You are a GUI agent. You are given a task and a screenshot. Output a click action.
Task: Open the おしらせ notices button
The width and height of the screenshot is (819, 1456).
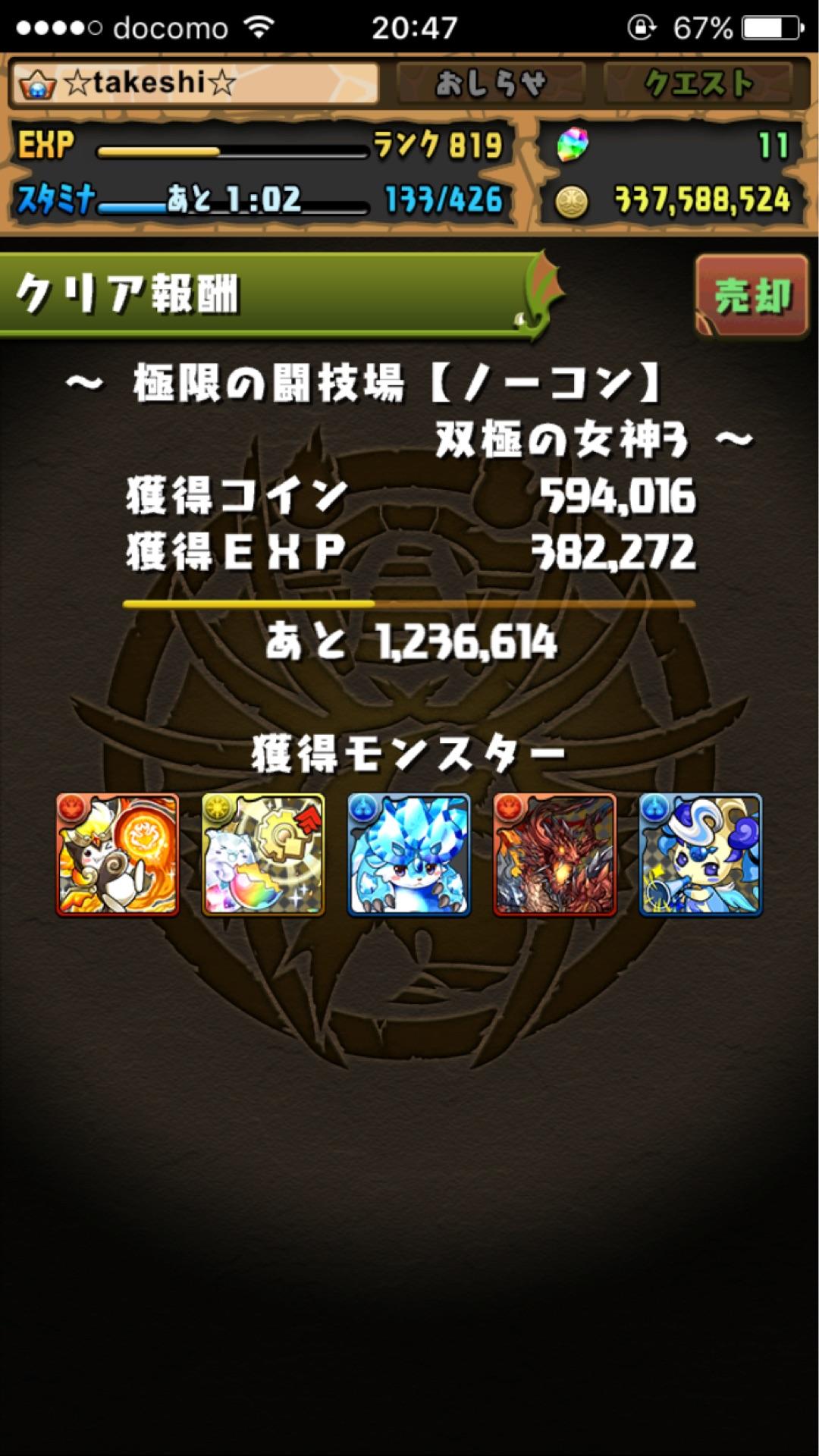pyautogui.click(x=491, y=83)
